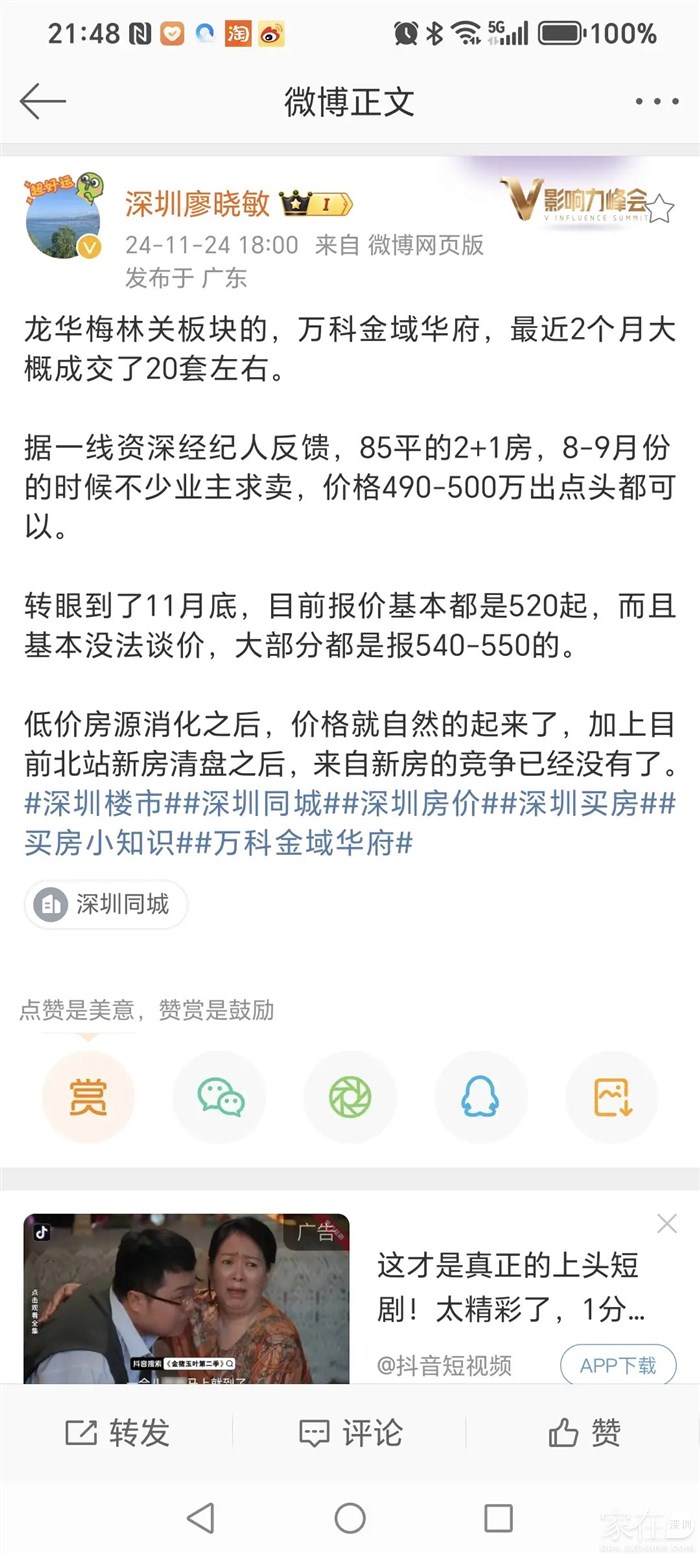Go back from the Weibo post
The height and width of the screenshot is (1555, 700).
(x=42, y=101)
